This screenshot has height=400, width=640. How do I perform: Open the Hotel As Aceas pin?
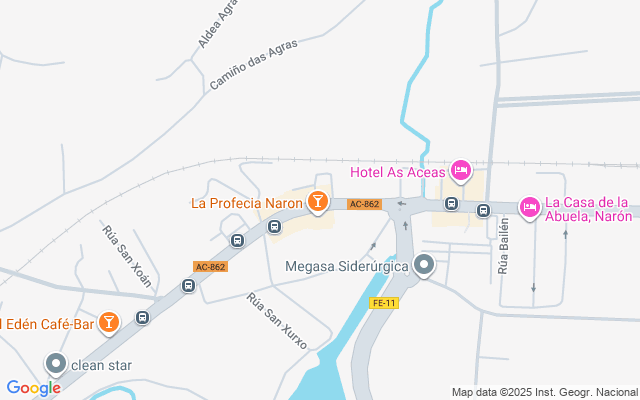461,171
